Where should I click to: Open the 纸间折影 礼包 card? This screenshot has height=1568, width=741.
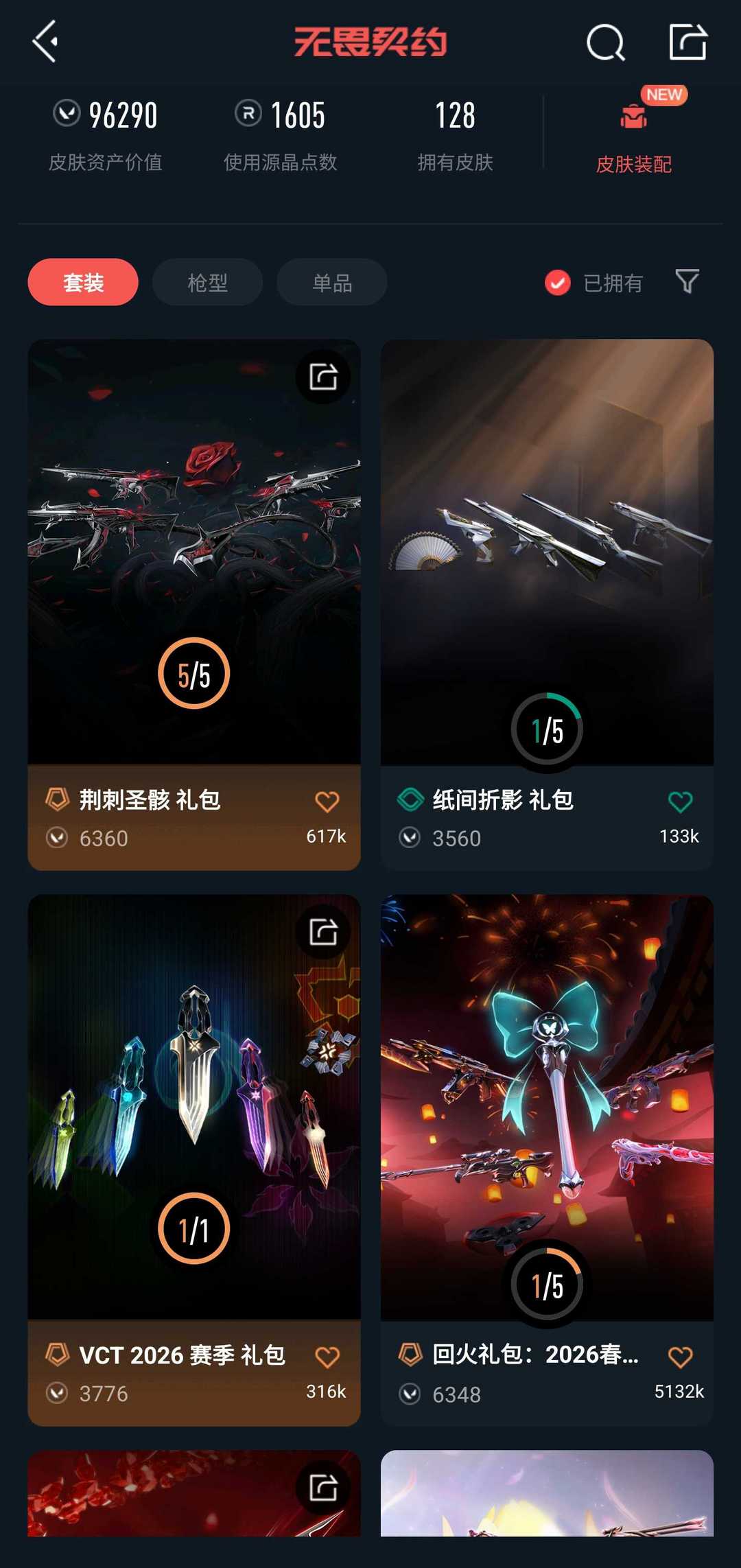pos(547,605)
